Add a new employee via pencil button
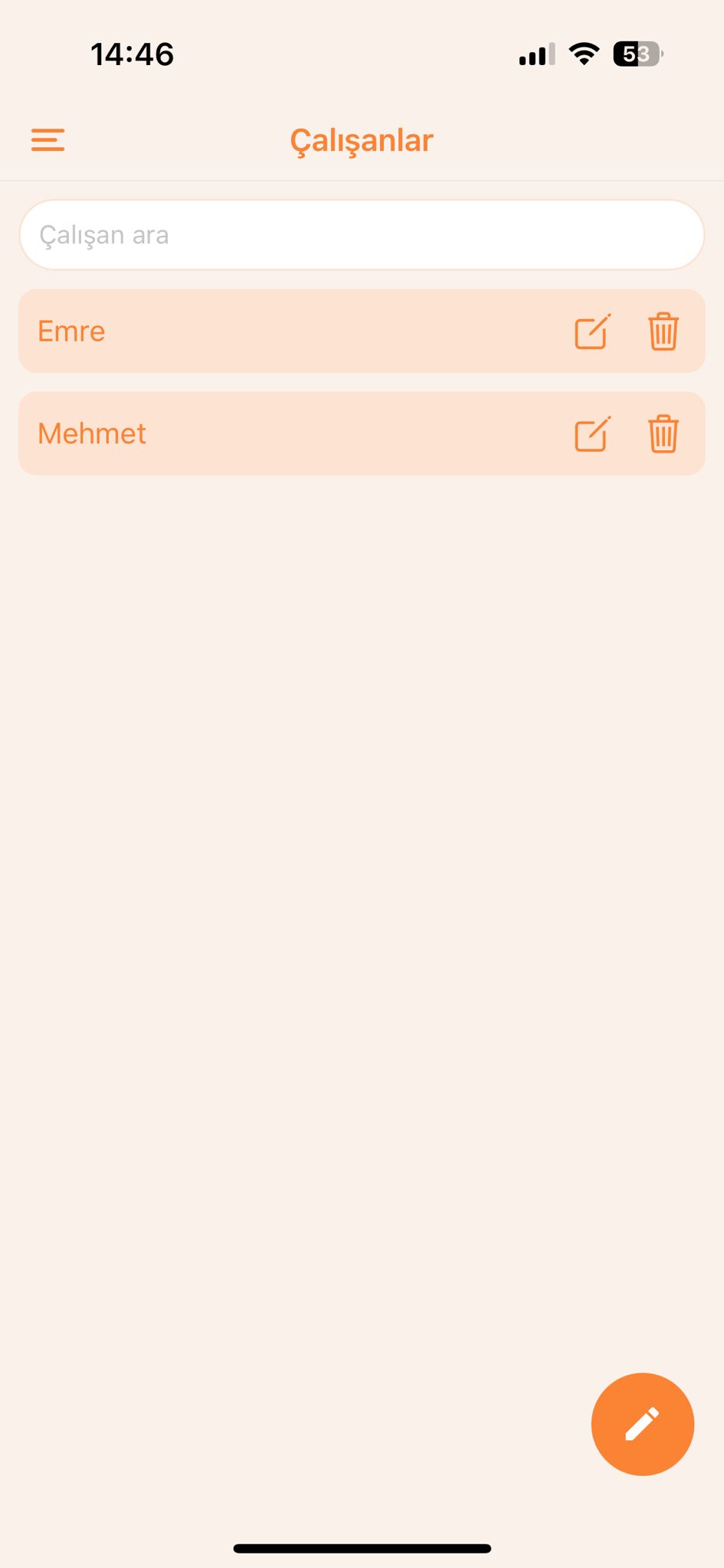This screenshot has height=1568, width=724. [x=642, y=1423]
